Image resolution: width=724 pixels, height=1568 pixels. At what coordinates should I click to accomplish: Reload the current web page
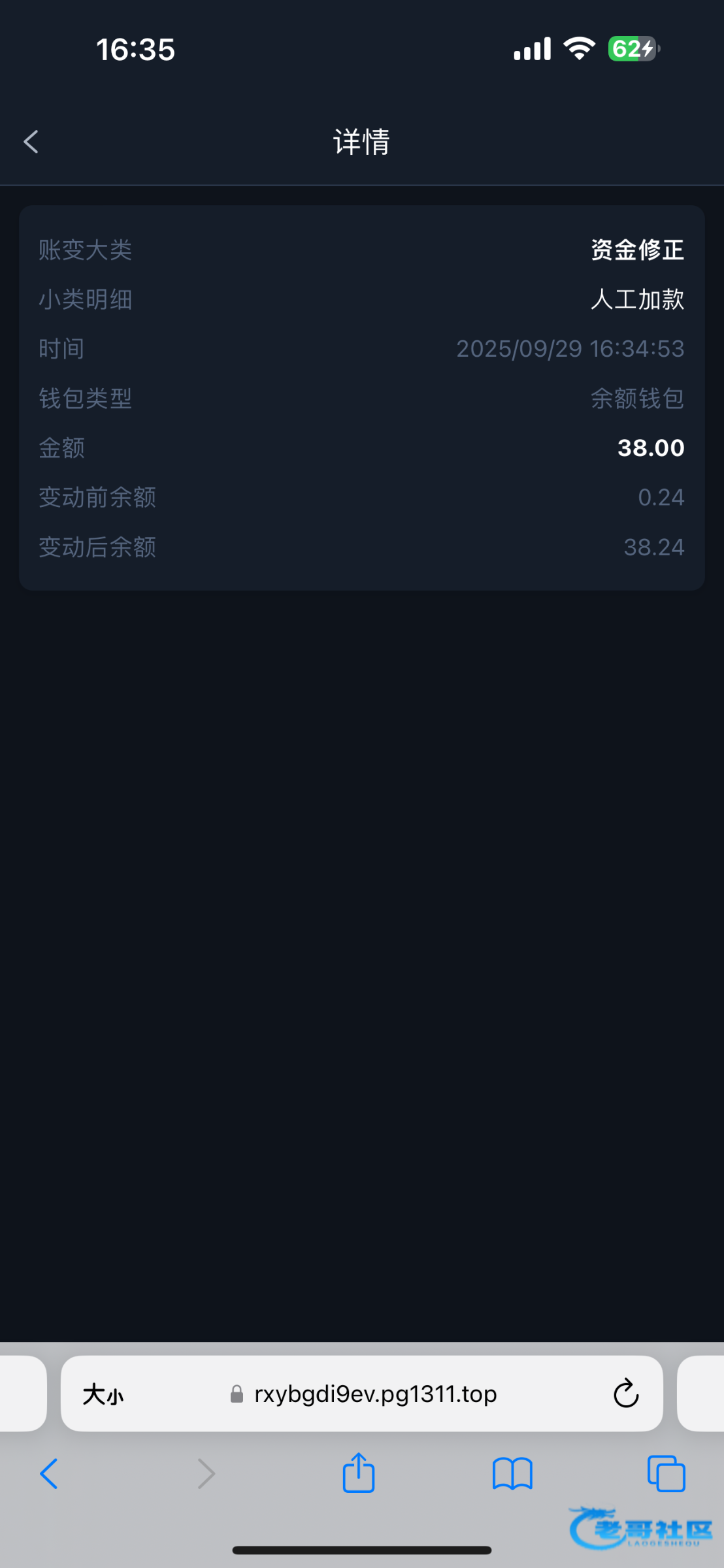tap(625, 1394)
